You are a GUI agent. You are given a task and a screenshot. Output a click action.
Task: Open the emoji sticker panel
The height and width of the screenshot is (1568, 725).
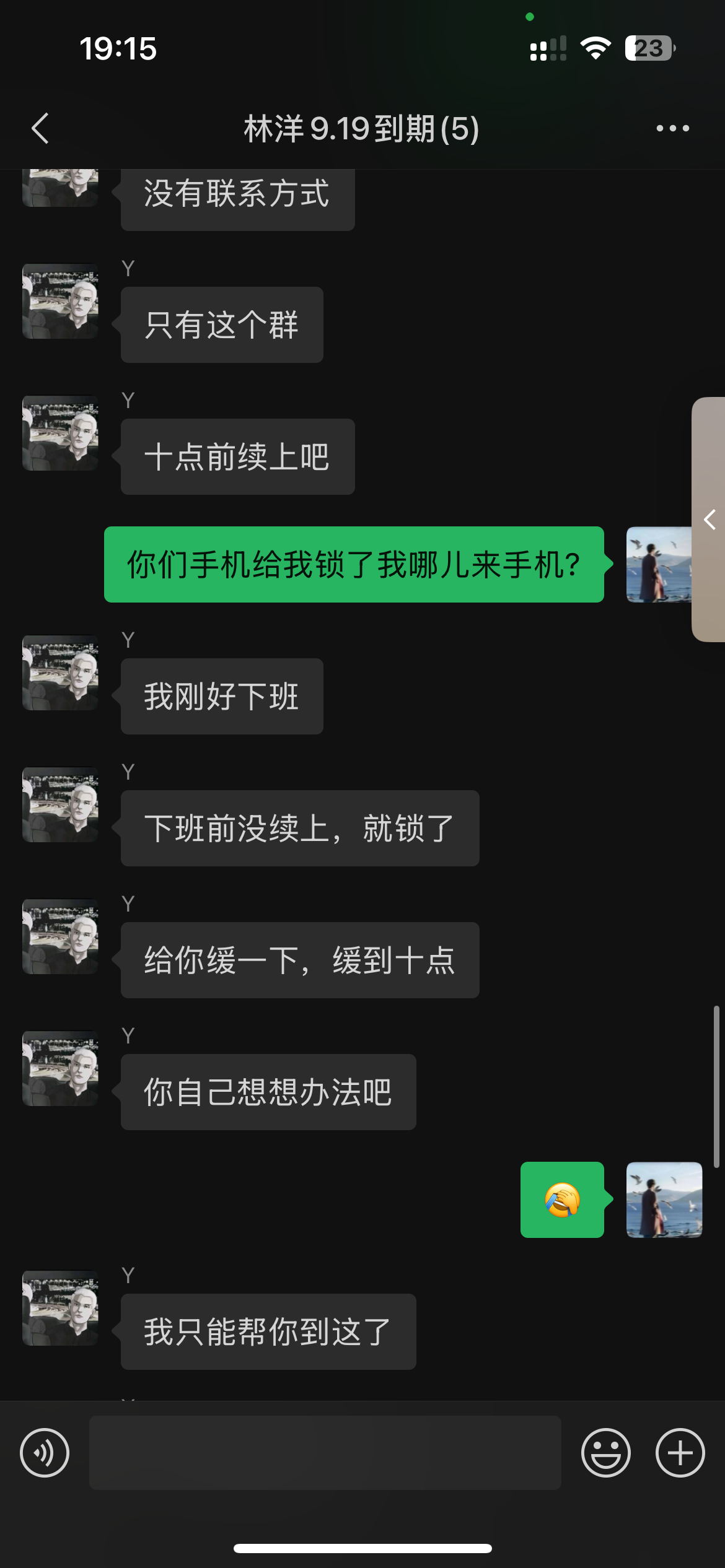click(605, 1453)
